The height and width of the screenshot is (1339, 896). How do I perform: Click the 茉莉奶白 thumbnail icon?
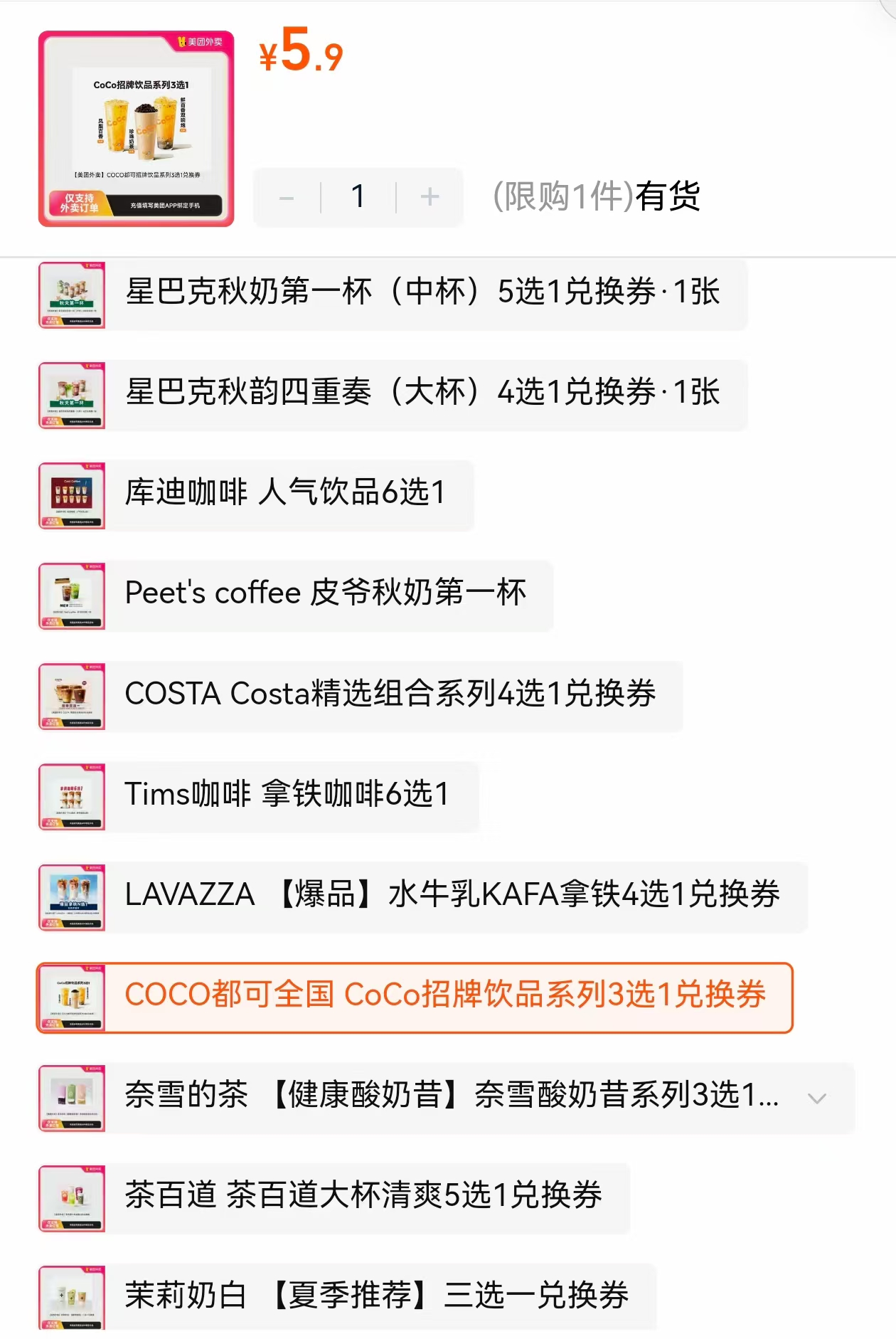tap(71, 1299)
